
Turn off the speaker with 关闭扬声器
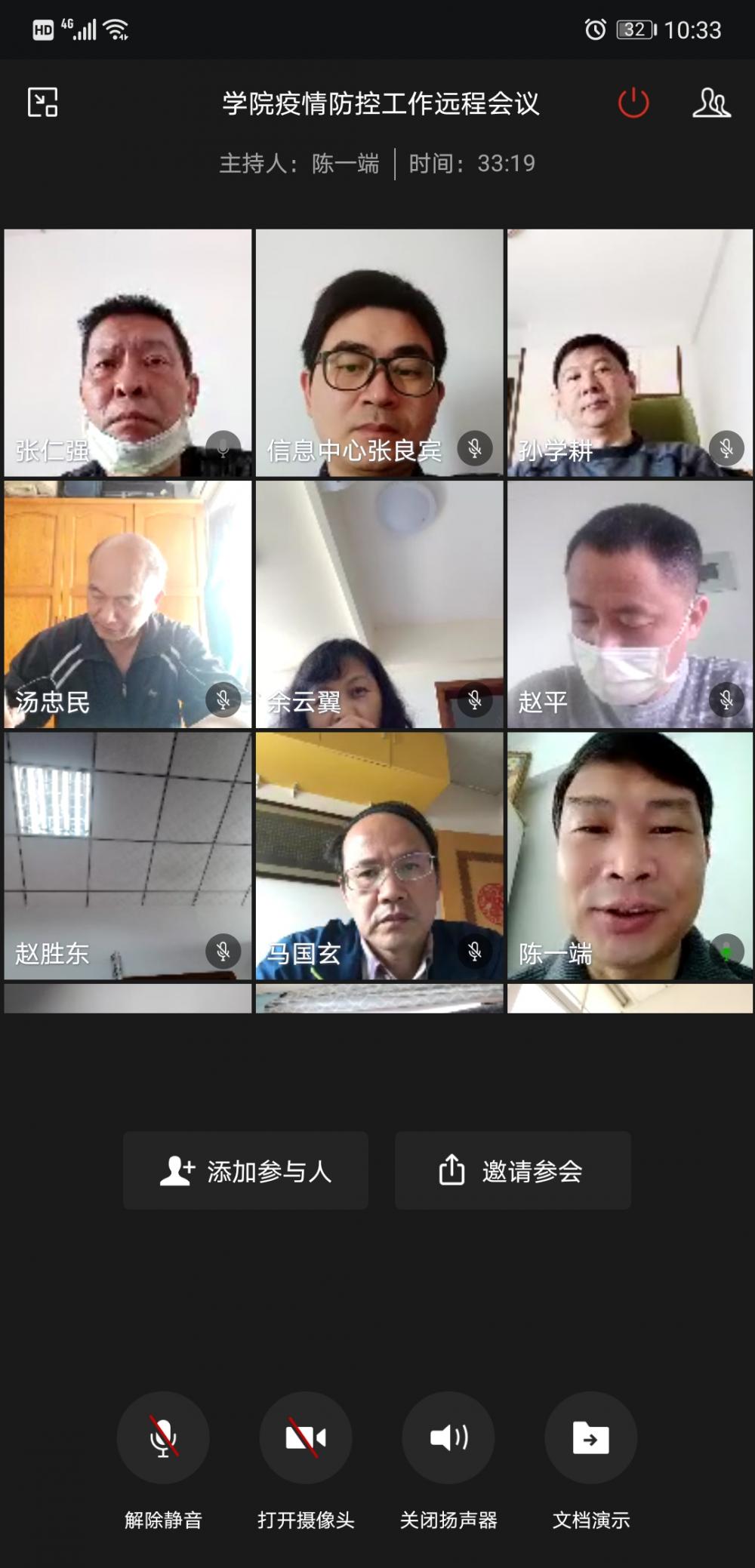click(x=448, y=1437)
